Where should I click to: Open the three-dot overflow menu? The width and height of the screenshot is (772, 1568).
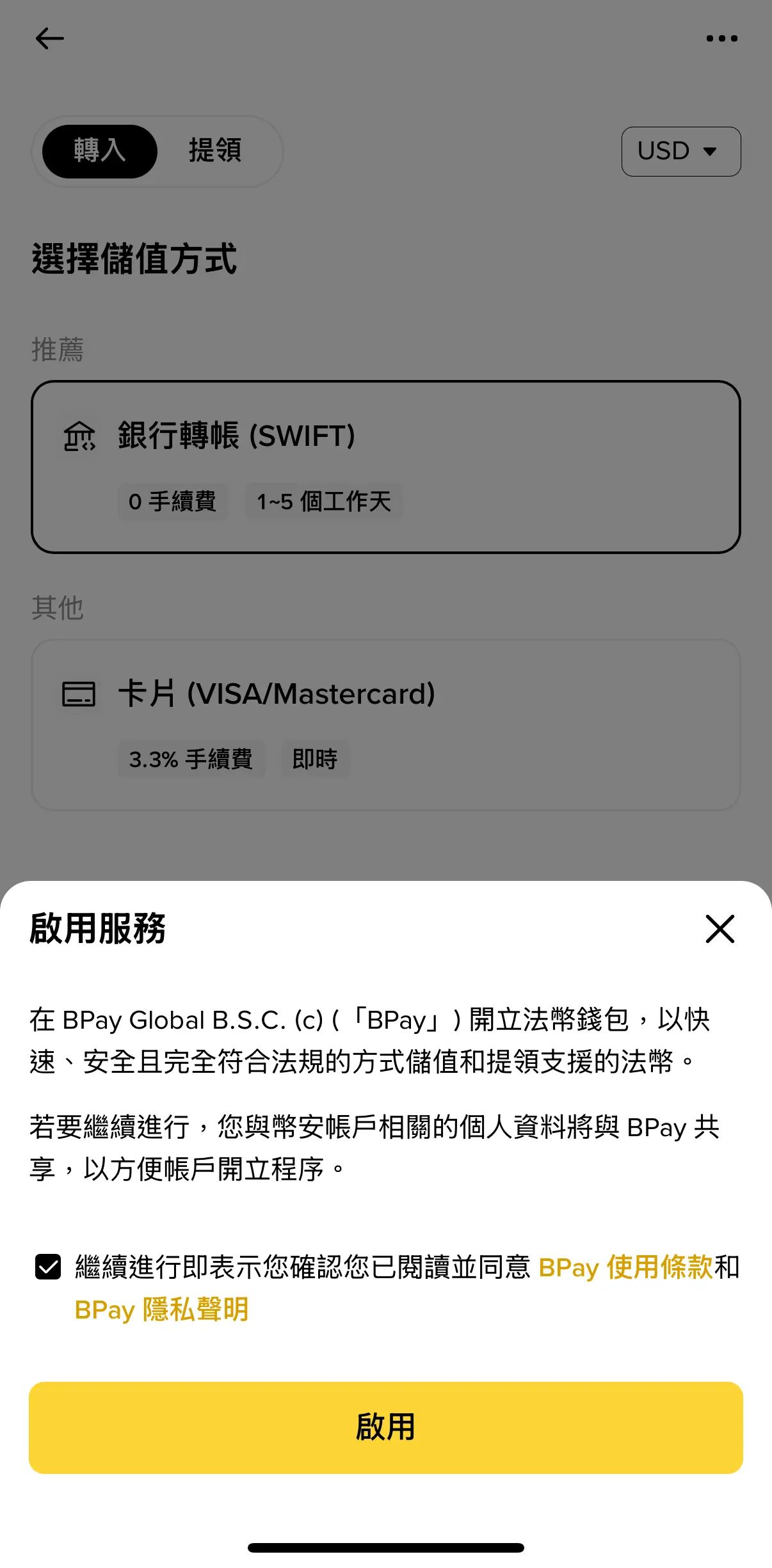(x=721, y=38)
